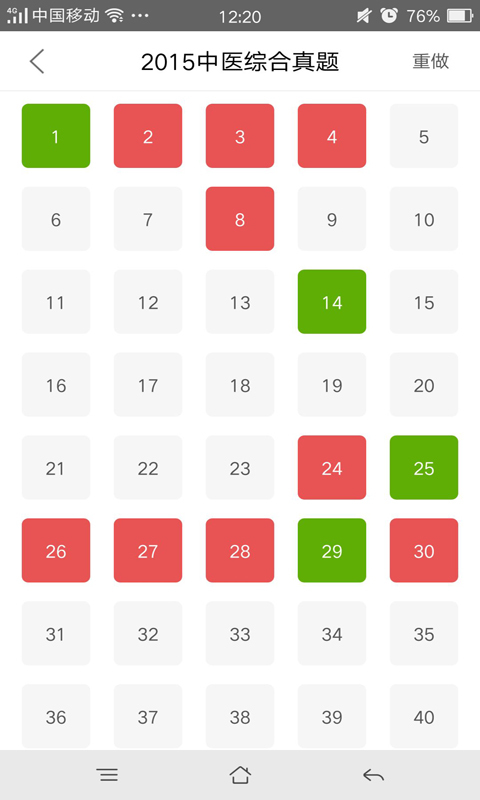Select question 36

(56, 716)
